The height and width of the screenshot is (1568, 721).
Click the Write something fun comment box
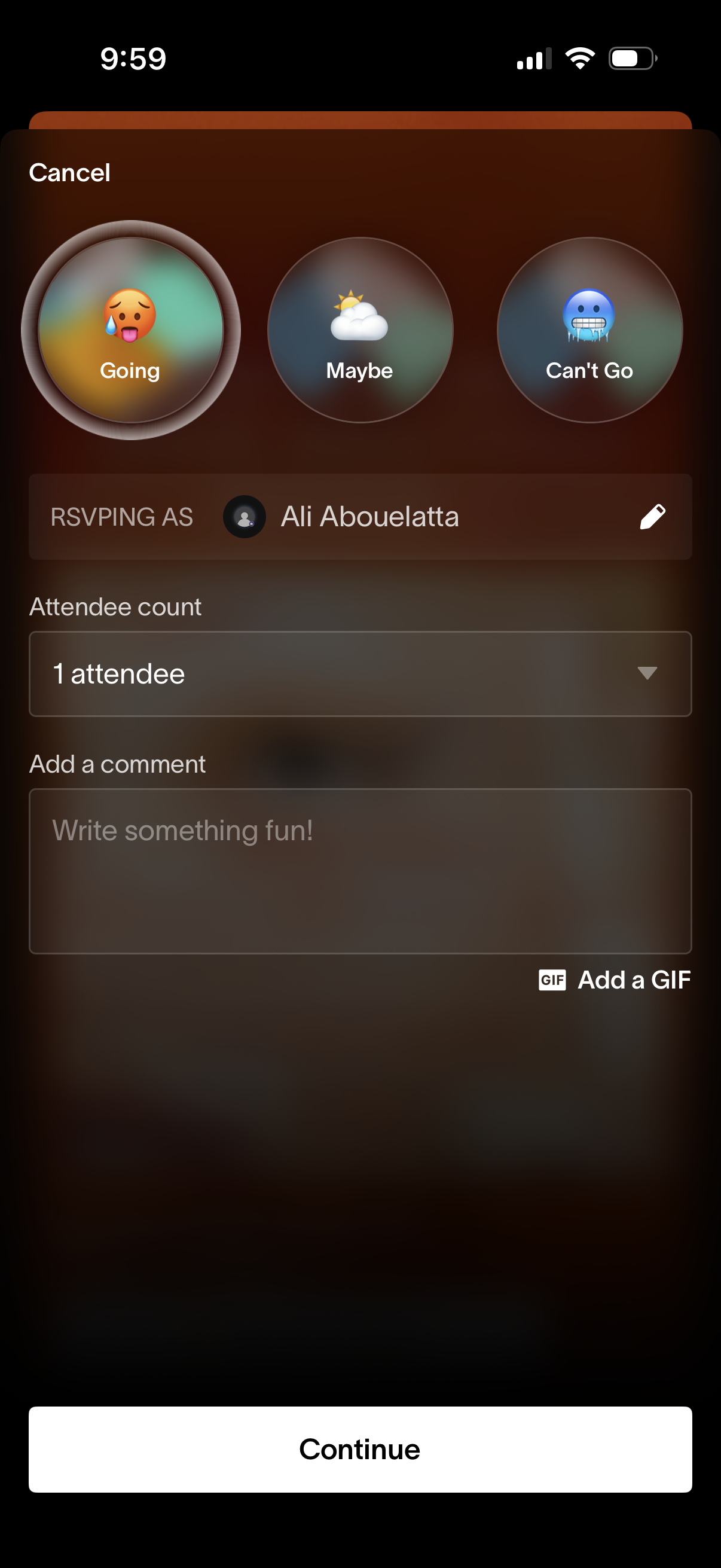(x=360, y=872)
